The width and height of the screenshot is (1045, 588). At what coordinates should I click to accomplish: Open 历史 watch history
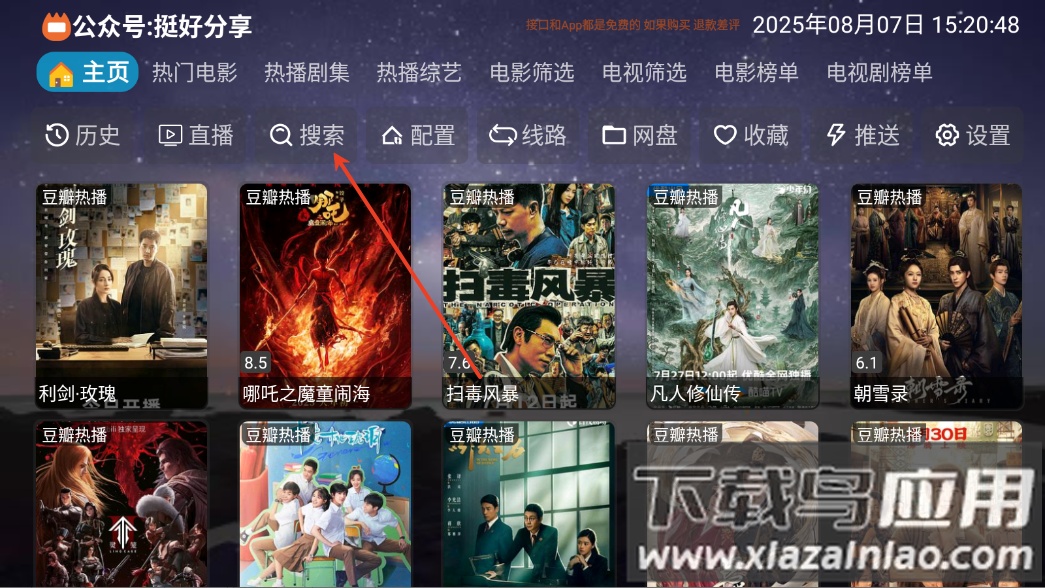coord(83,136)
